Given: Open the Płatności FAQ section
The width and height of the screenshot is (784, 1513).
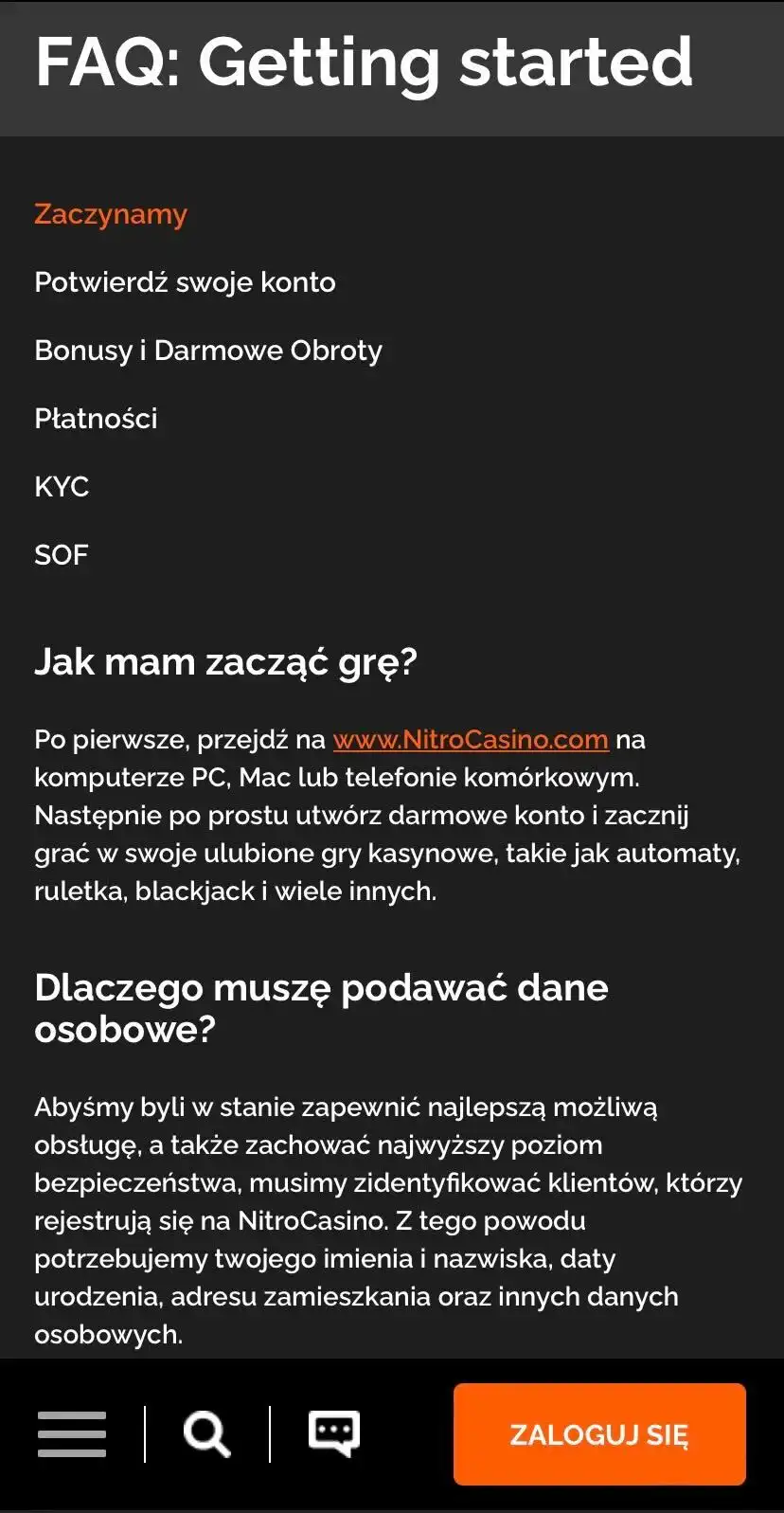Looking at the screenshot, I should [96, 419].
